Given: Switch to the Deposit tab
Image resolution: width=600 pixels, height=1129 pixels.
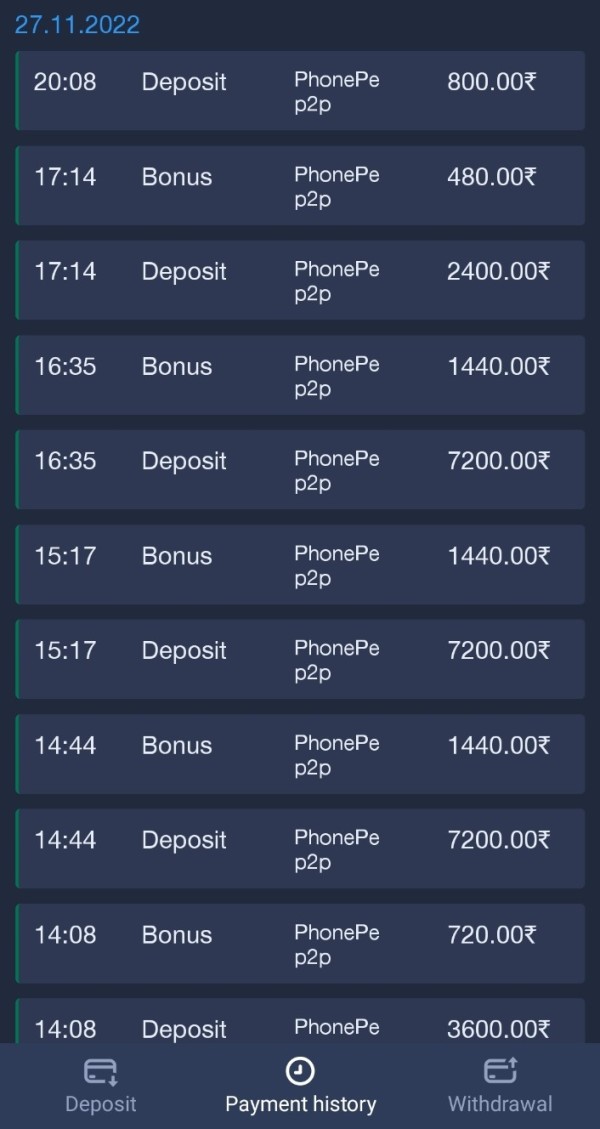Looking at the screenshot, I should tap(100, 1085).
